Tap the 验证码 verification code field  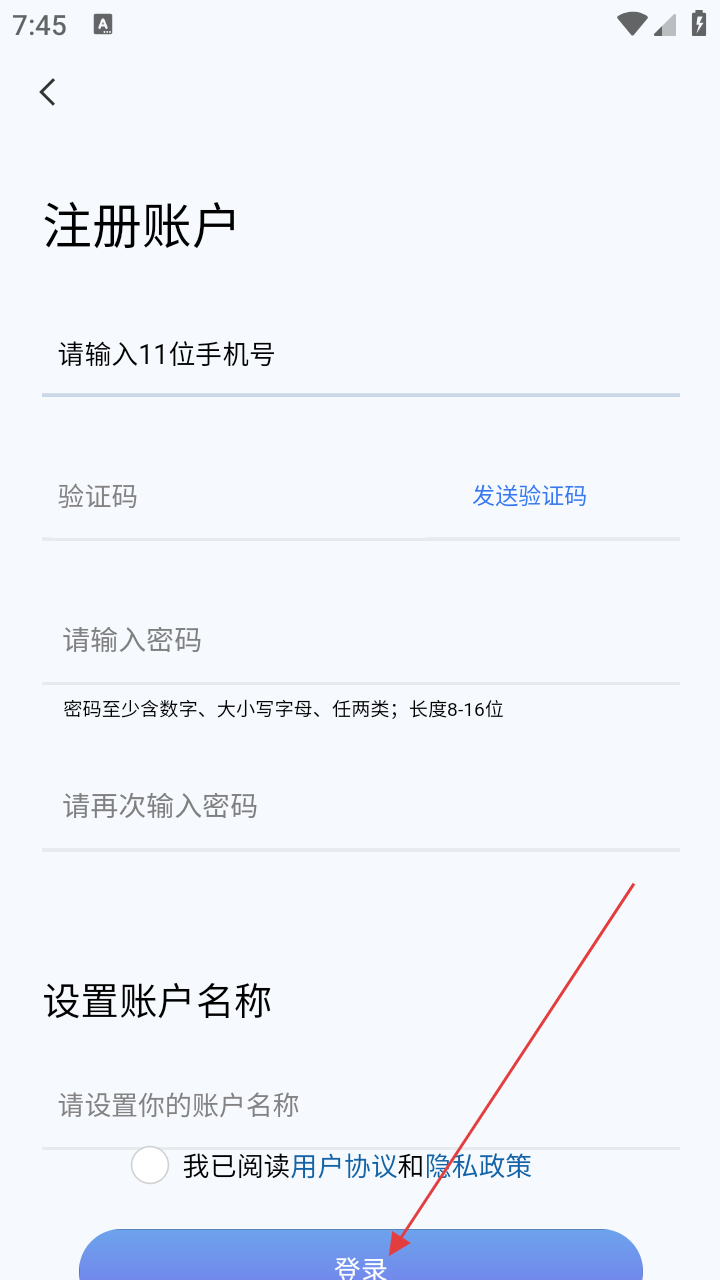[235, 496]
